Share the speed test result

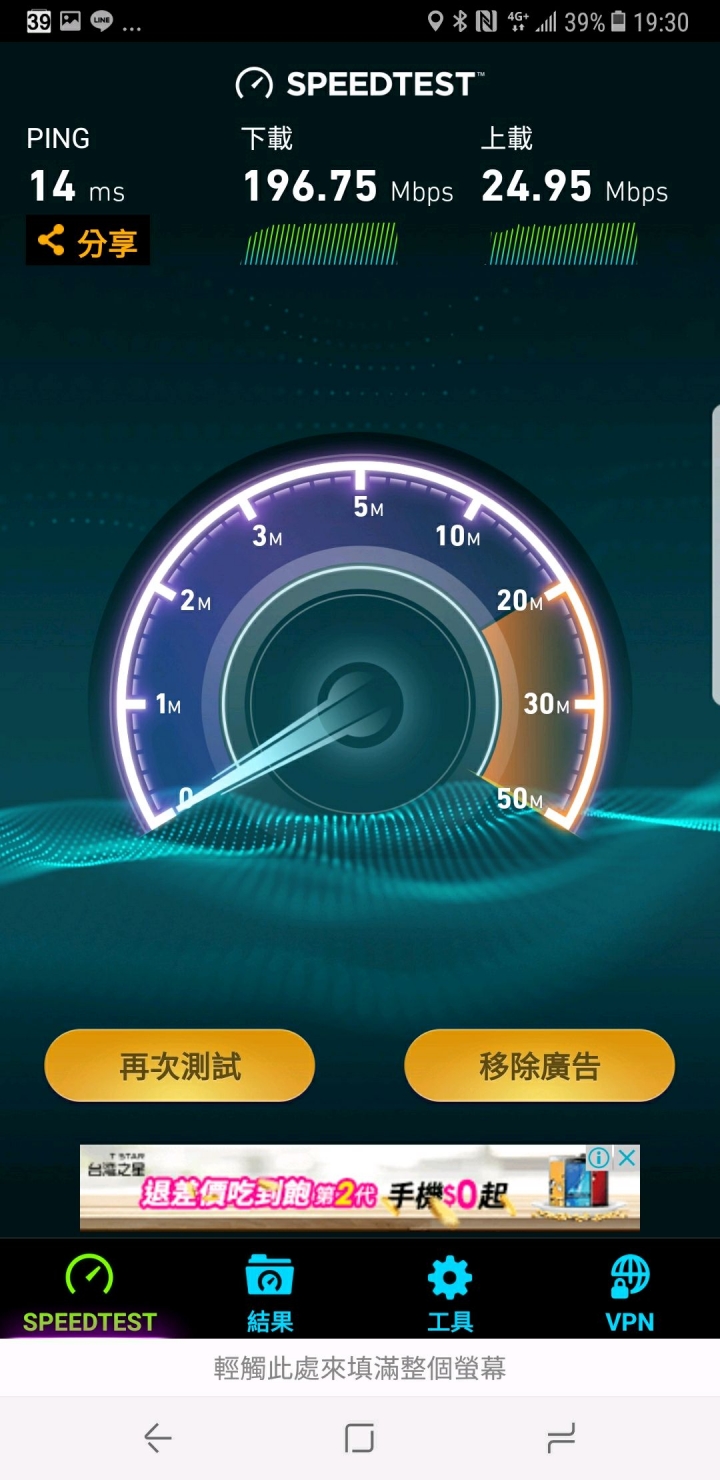click(88, 241)
